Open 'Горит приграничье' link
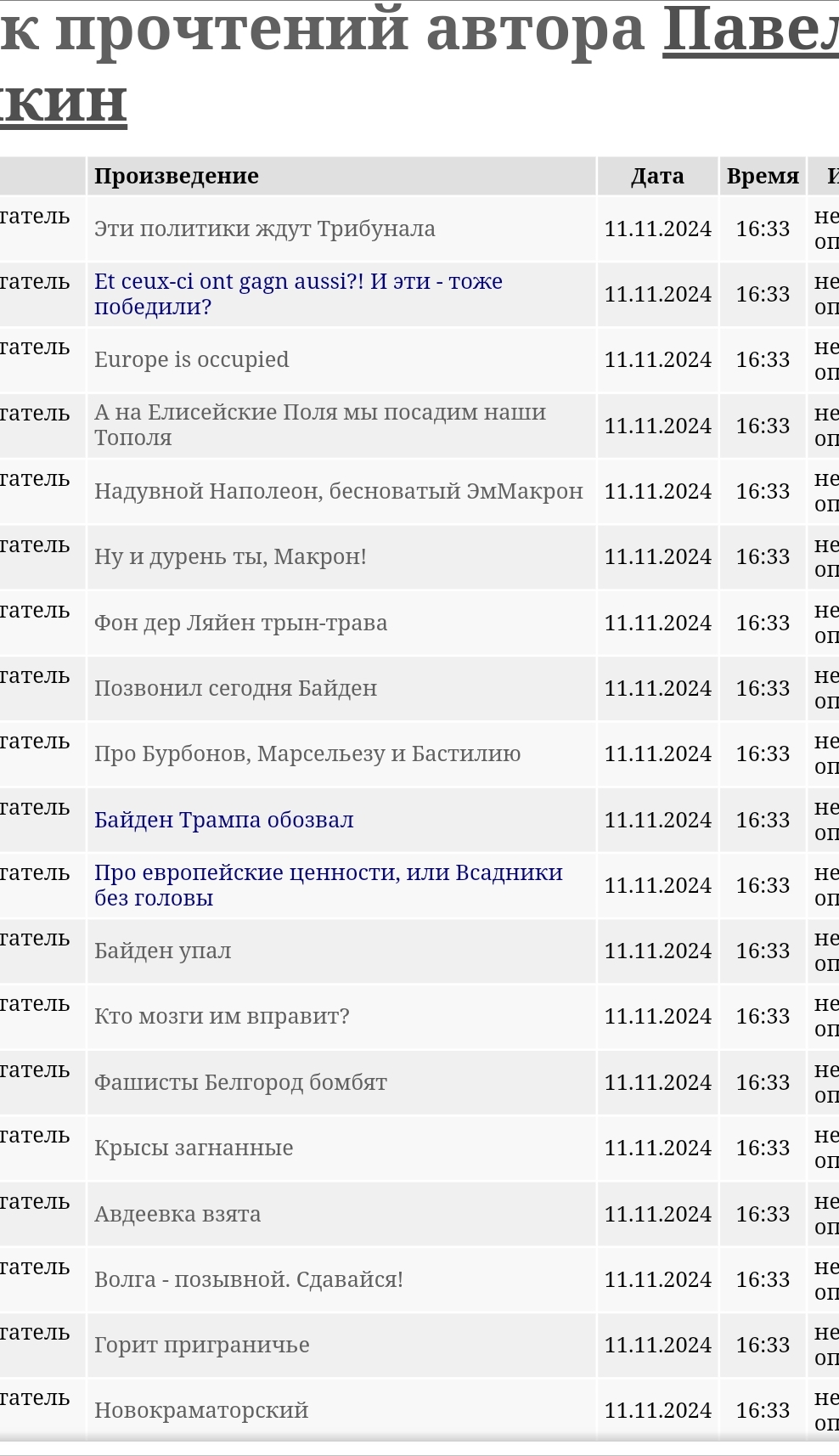The width and height of the screenshot is (839, 1456). coord(202,1346)
